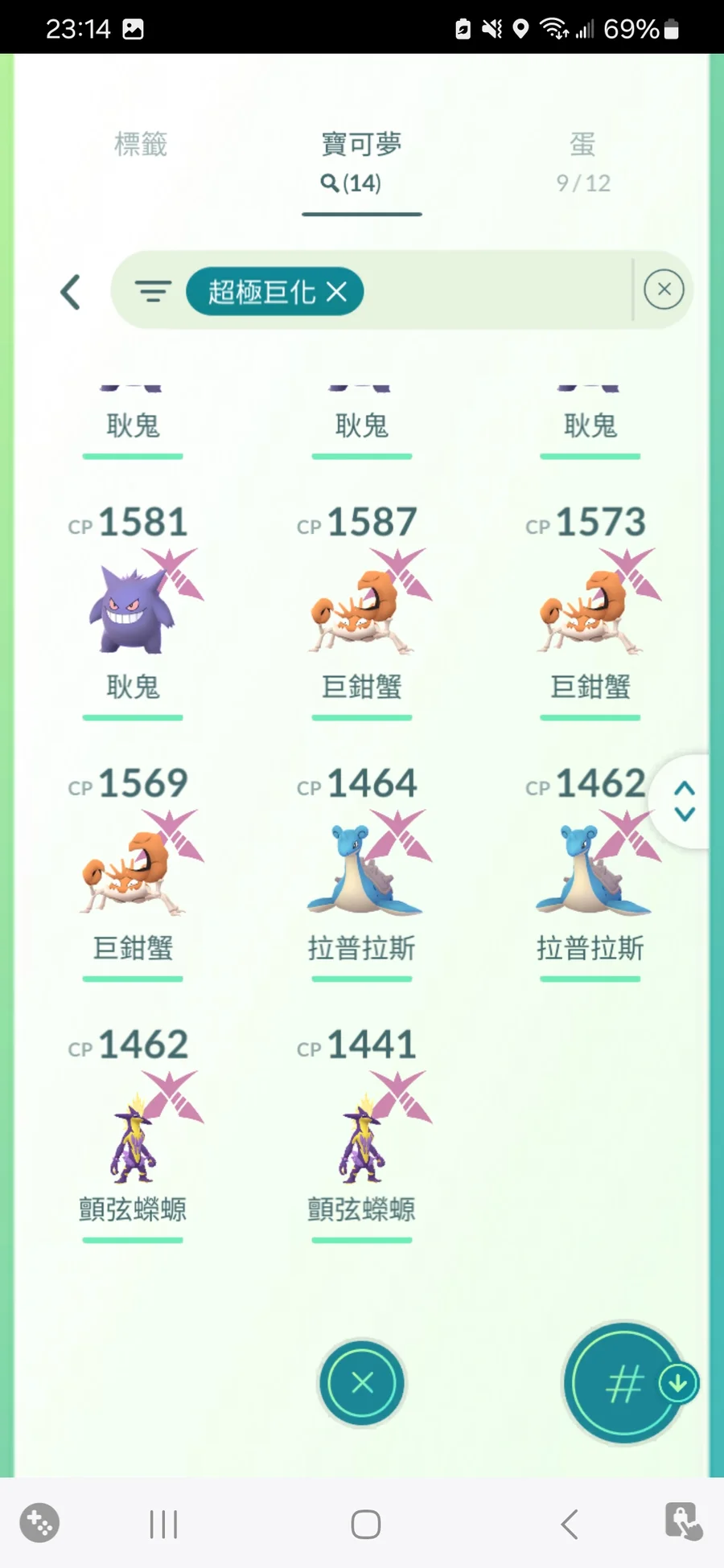This screenshot has height=1568, width=724.
Task: Close the Pokémon list with round X button
Action: [362, 1382]
